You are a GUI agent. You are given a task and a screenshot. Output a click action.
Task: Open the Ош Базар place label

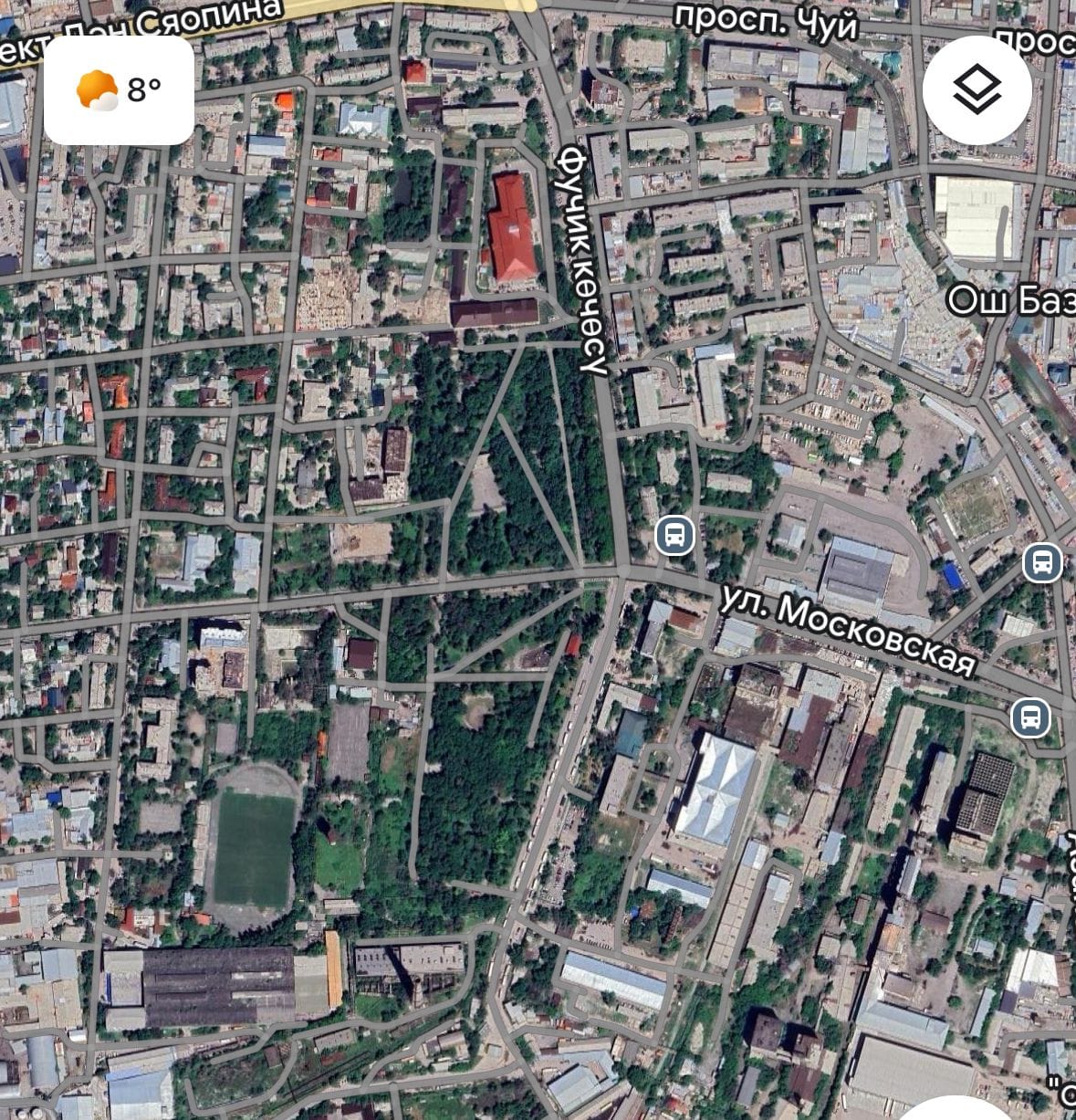pyautogui.click(x=1010, y=300)
